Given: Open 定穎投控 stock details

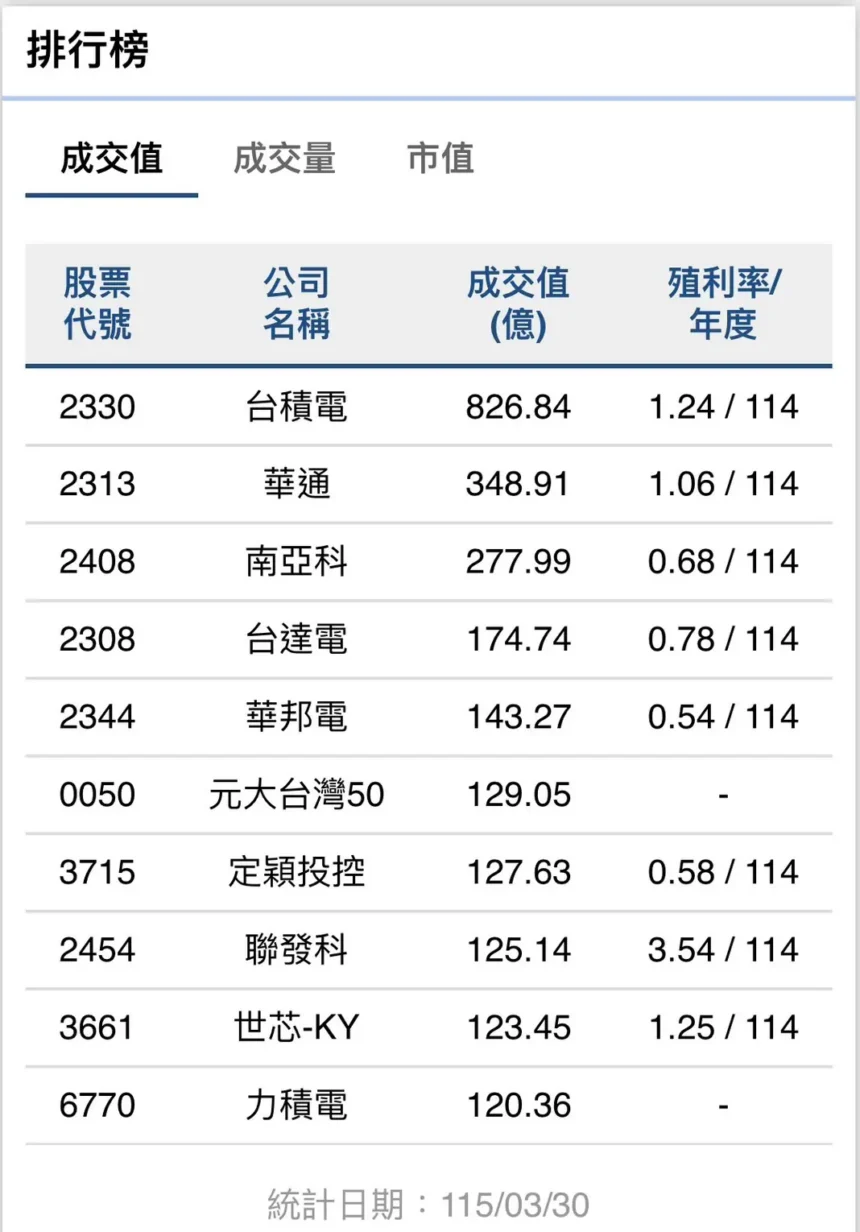Looking at the screenshot, I should click(297, 872).
